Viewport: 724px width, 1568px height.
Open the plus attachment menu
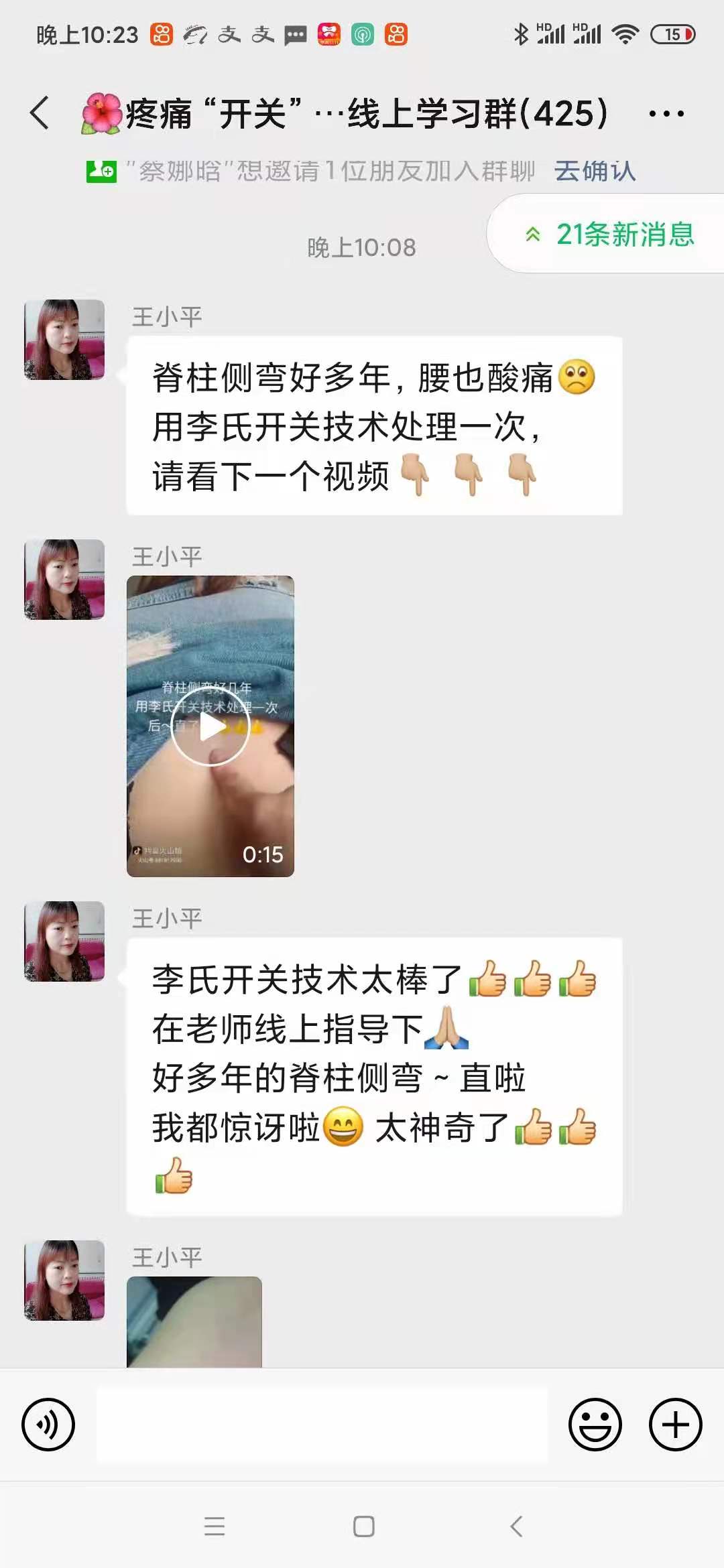pos(675,1425)
